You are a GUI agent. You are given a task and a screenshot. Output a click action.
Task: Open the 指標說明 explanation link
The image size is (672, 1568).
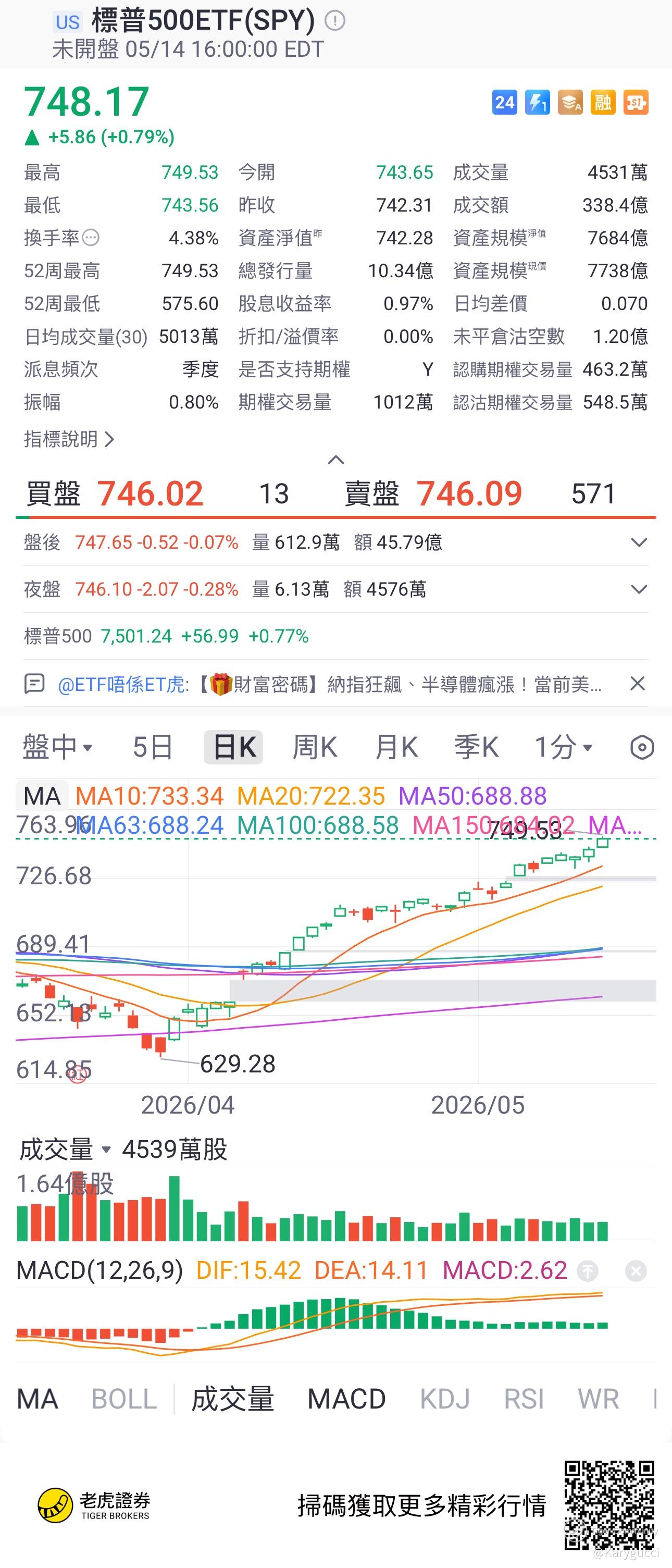(69, 439)
